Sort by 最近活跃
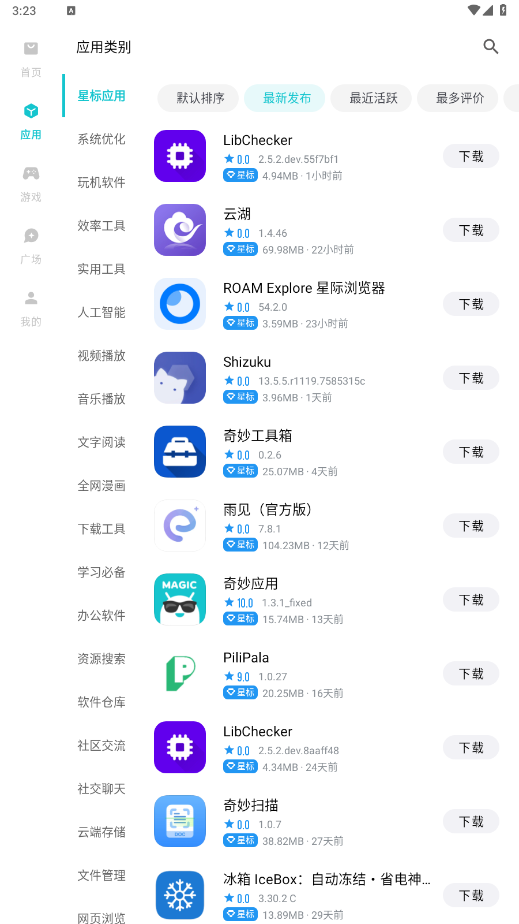Image resolution: width=519 pixels, height=924 pixels. (x=371, y=98)
